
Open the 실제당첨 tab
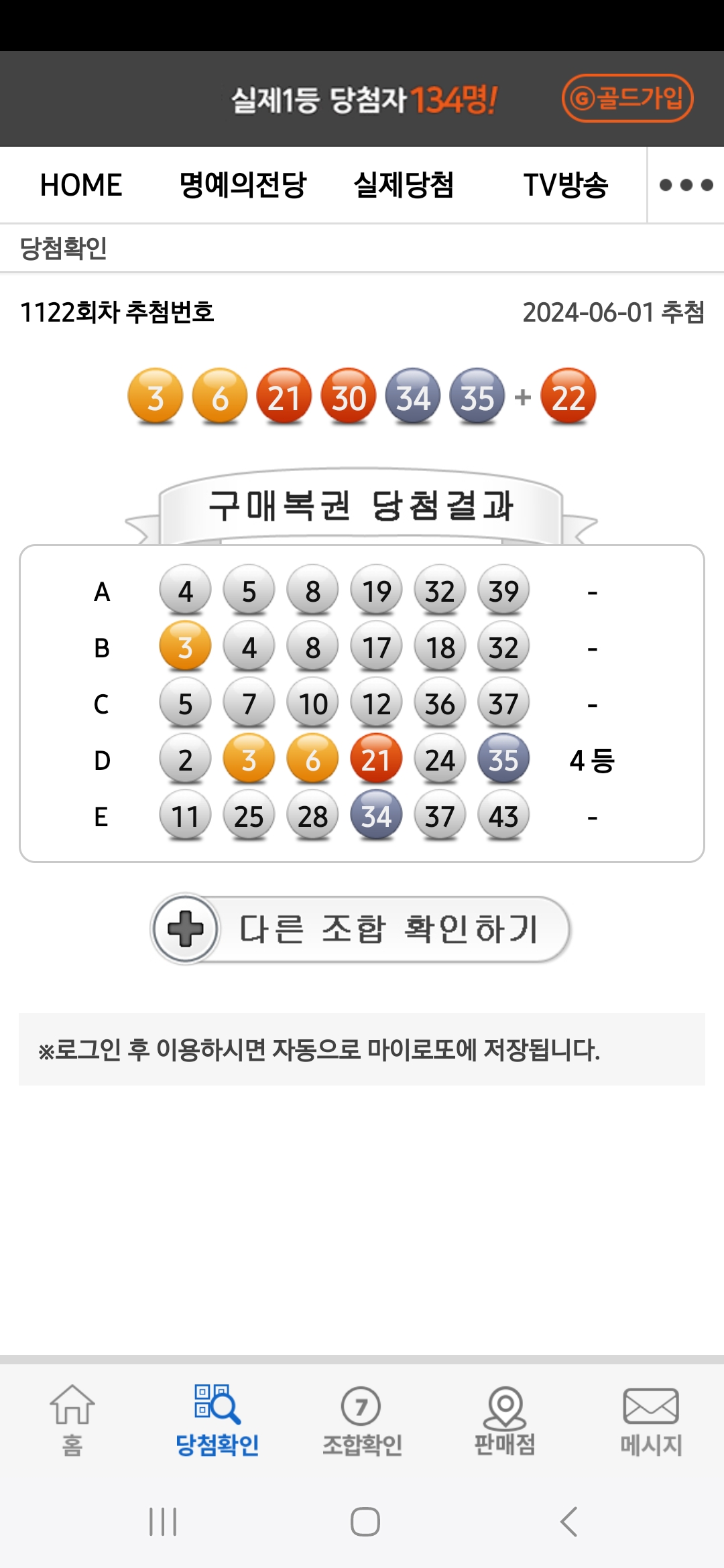(x=404, y=185)
